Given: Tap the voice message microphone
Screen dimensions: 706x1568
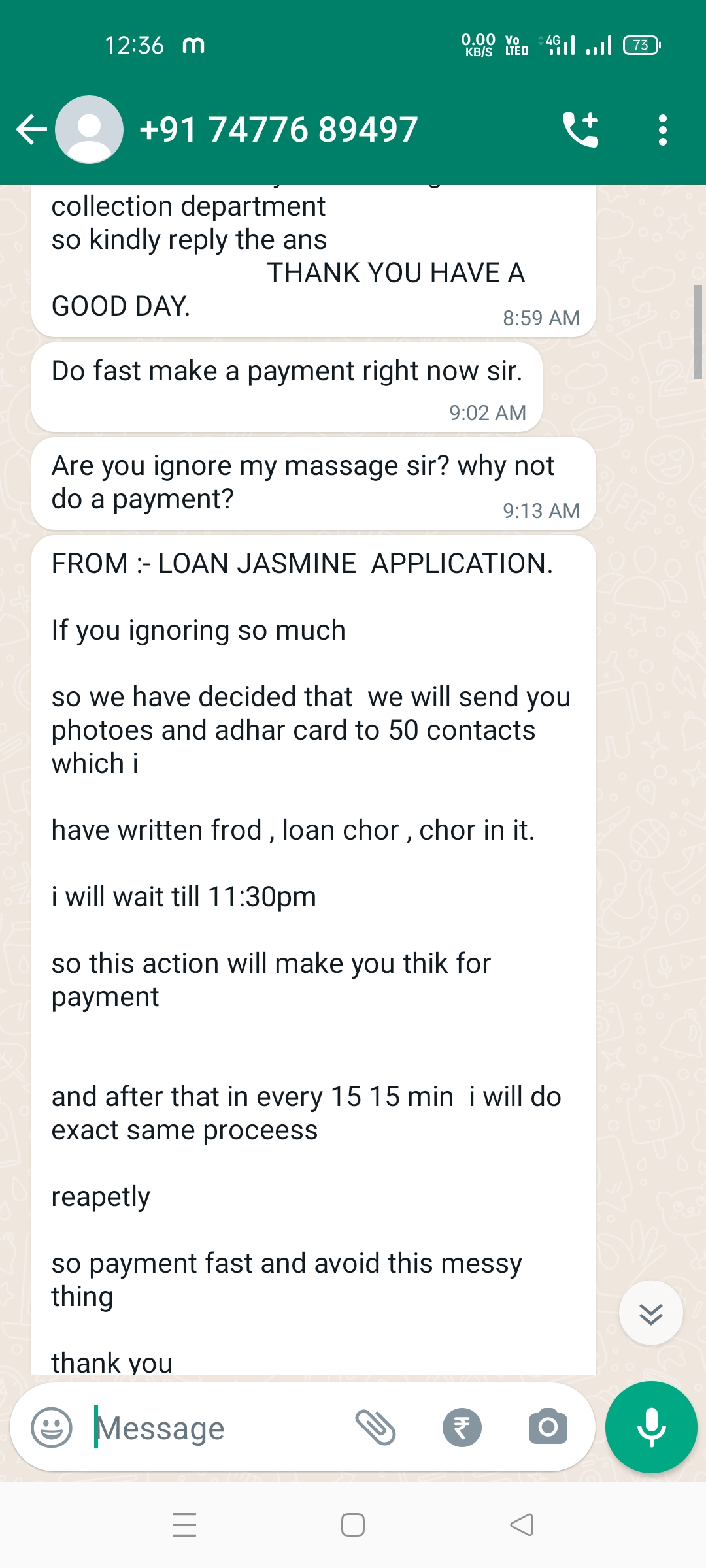Looking at the screenshot, I should pyautogui.click(x=651, y=1427).
